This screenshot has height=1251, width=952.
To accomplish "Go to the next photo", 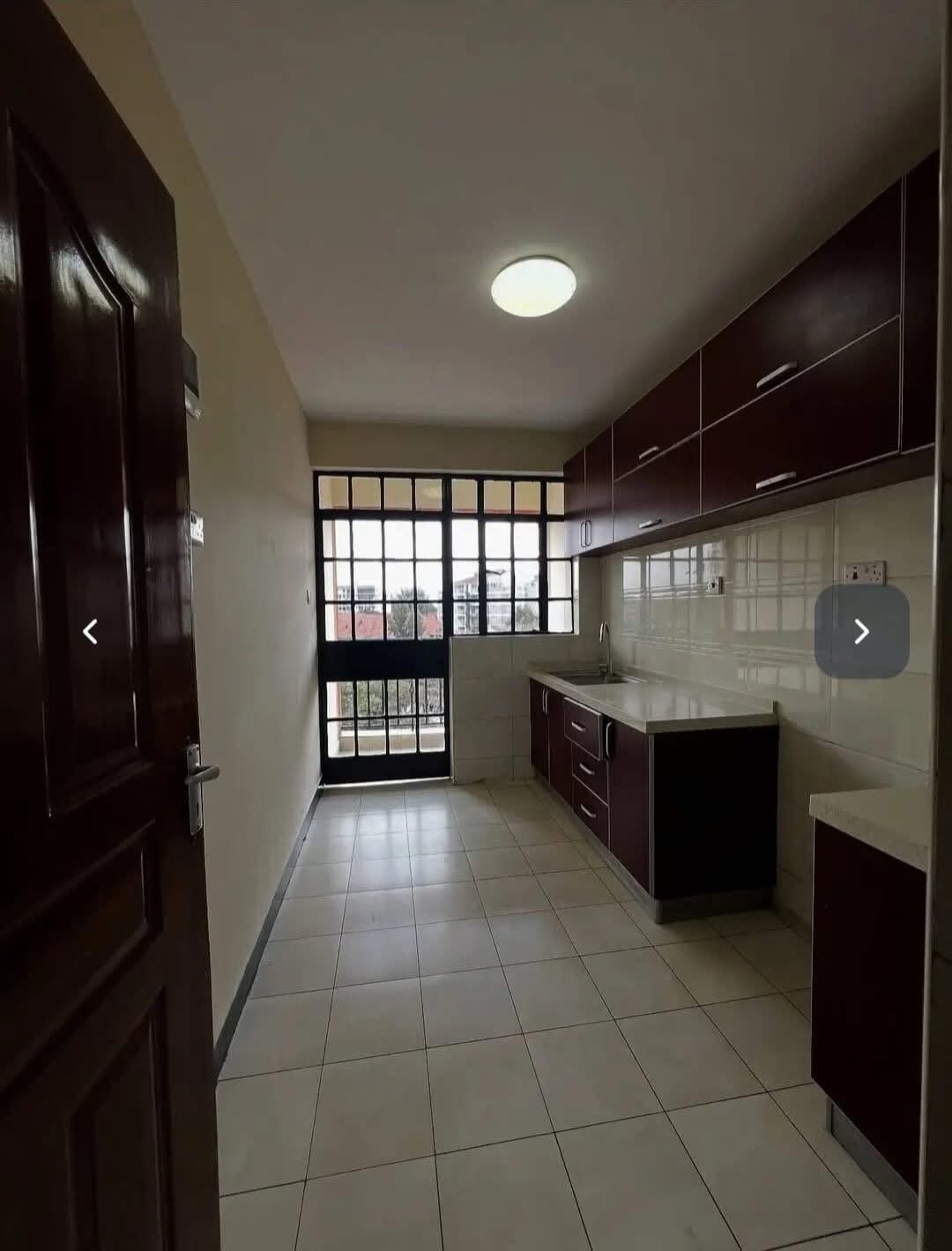I will (861, 631).
